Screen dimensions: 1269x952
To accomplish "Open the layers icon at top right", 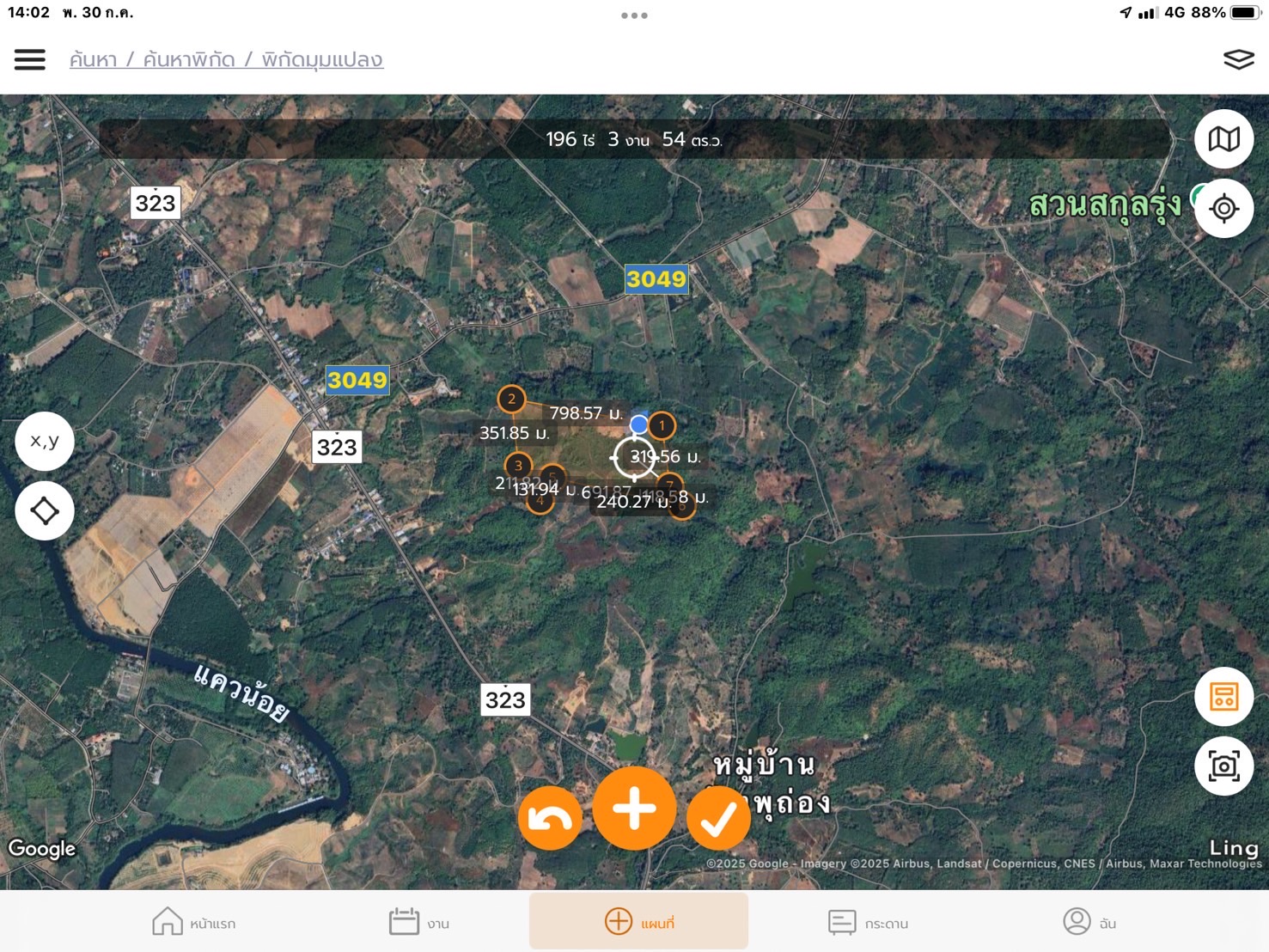I will 1238,59.
